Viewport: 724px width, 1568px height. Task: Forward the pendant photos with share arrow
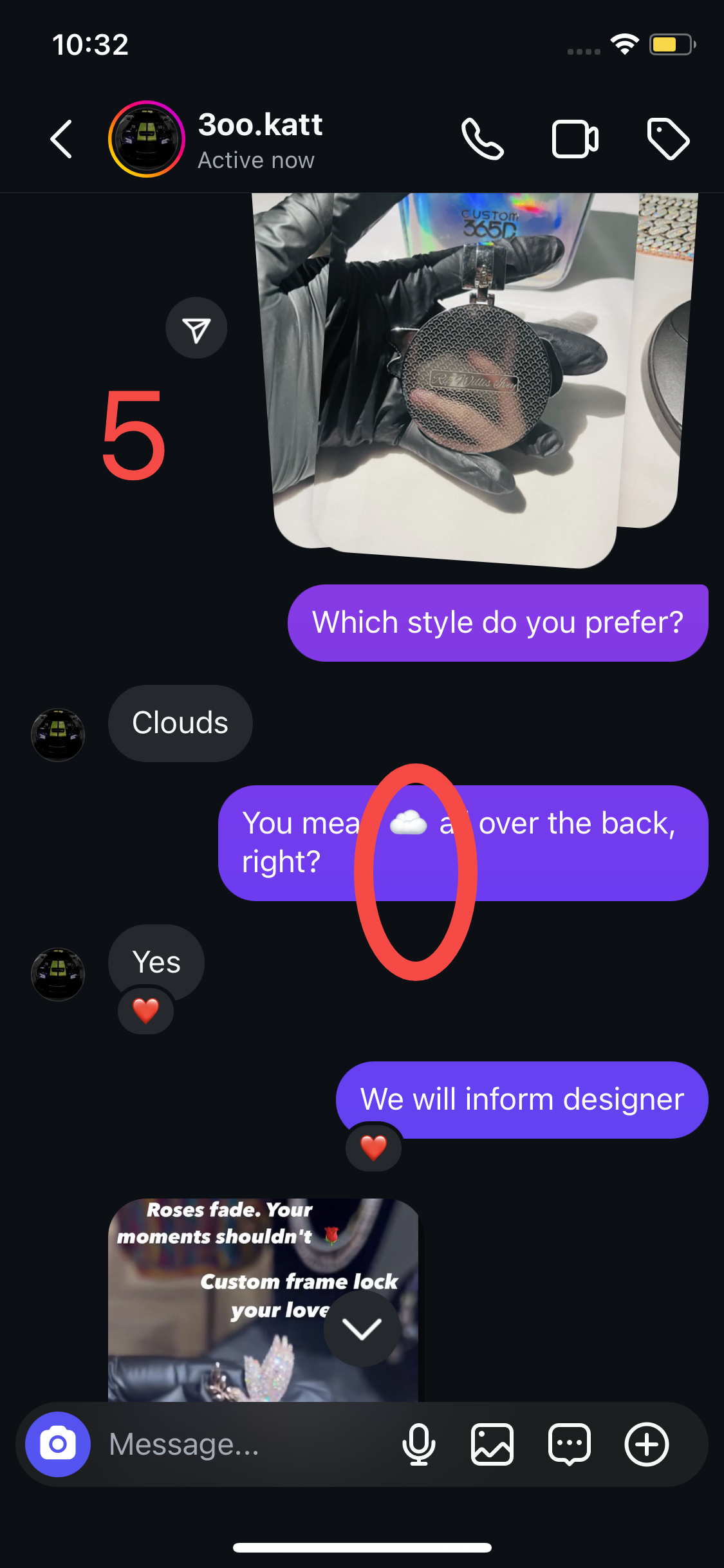pos(196,328)
